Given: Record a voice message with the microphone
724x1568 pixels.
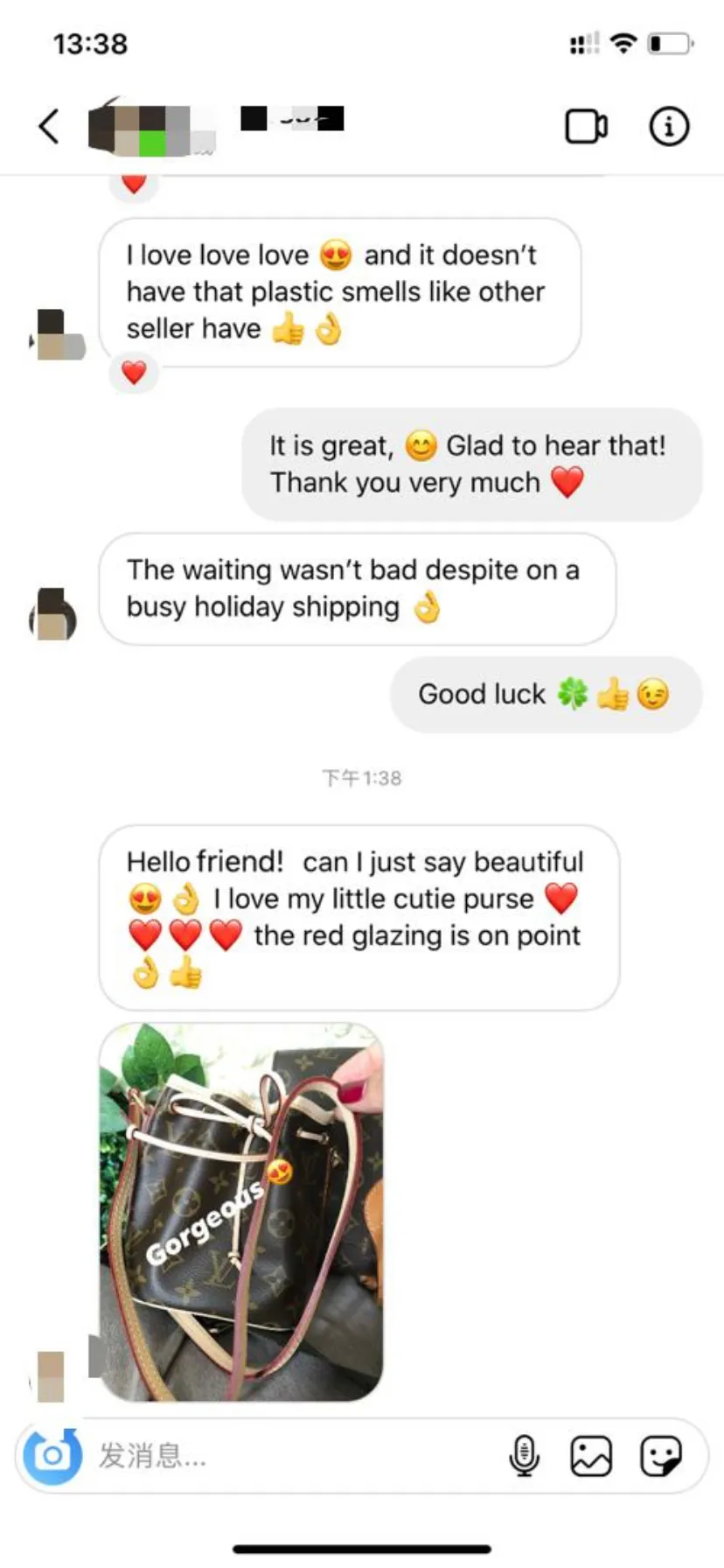Looking at the screenshot, I should (x=524, y=1456).
